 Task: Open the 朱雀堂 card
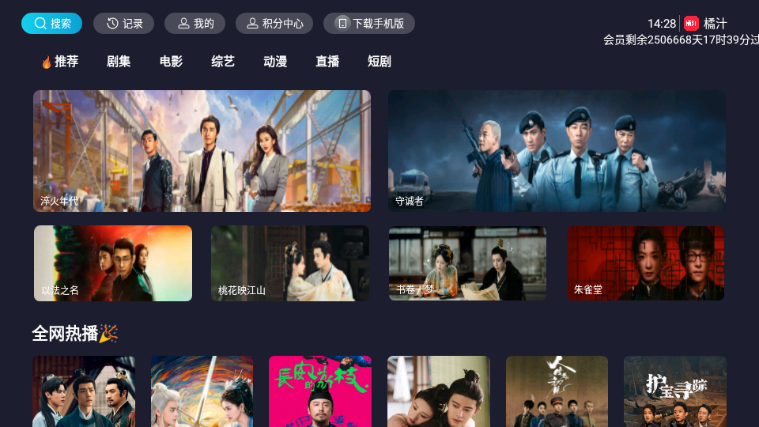click(646, 263)
